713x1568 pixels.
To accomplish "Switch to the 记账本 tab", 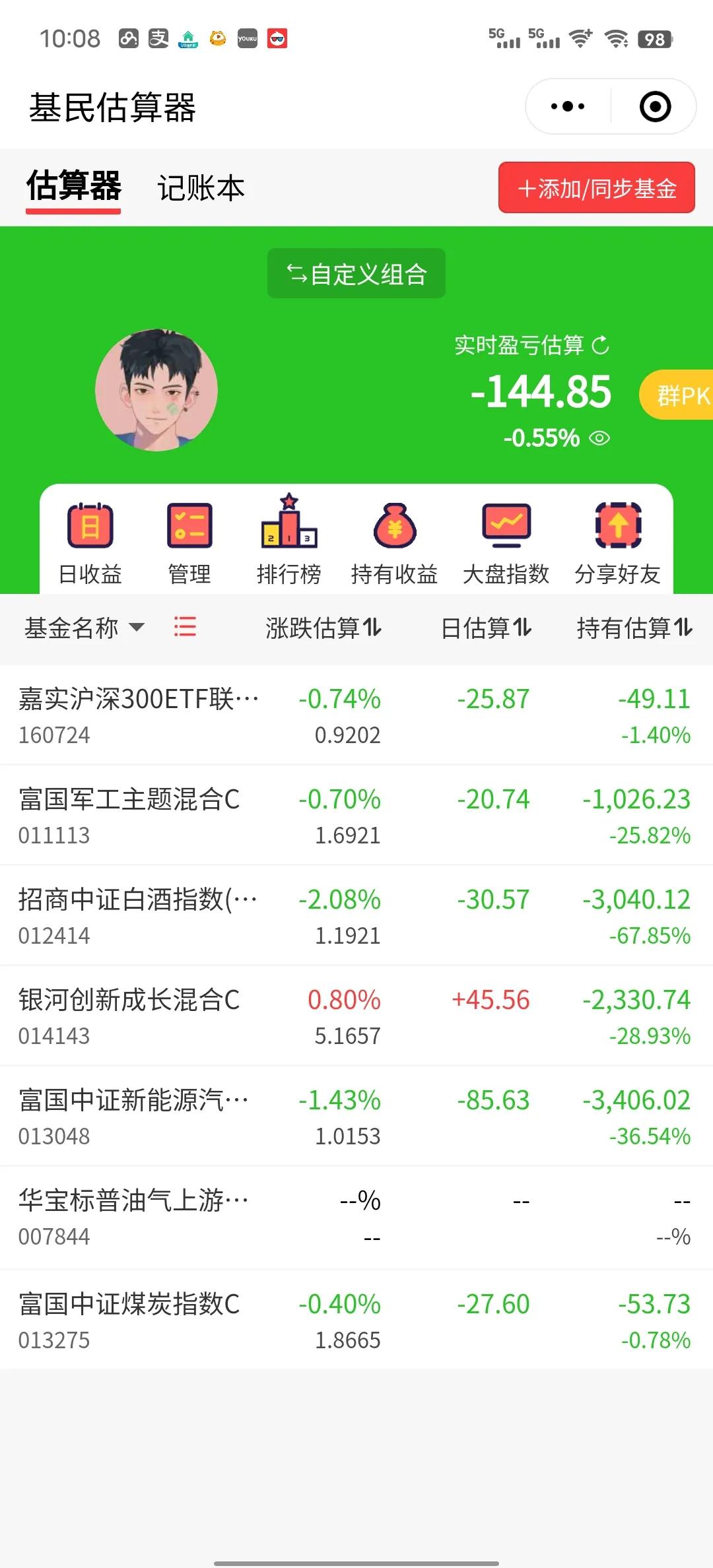I will pyautogui.click(x=201, y=188).
